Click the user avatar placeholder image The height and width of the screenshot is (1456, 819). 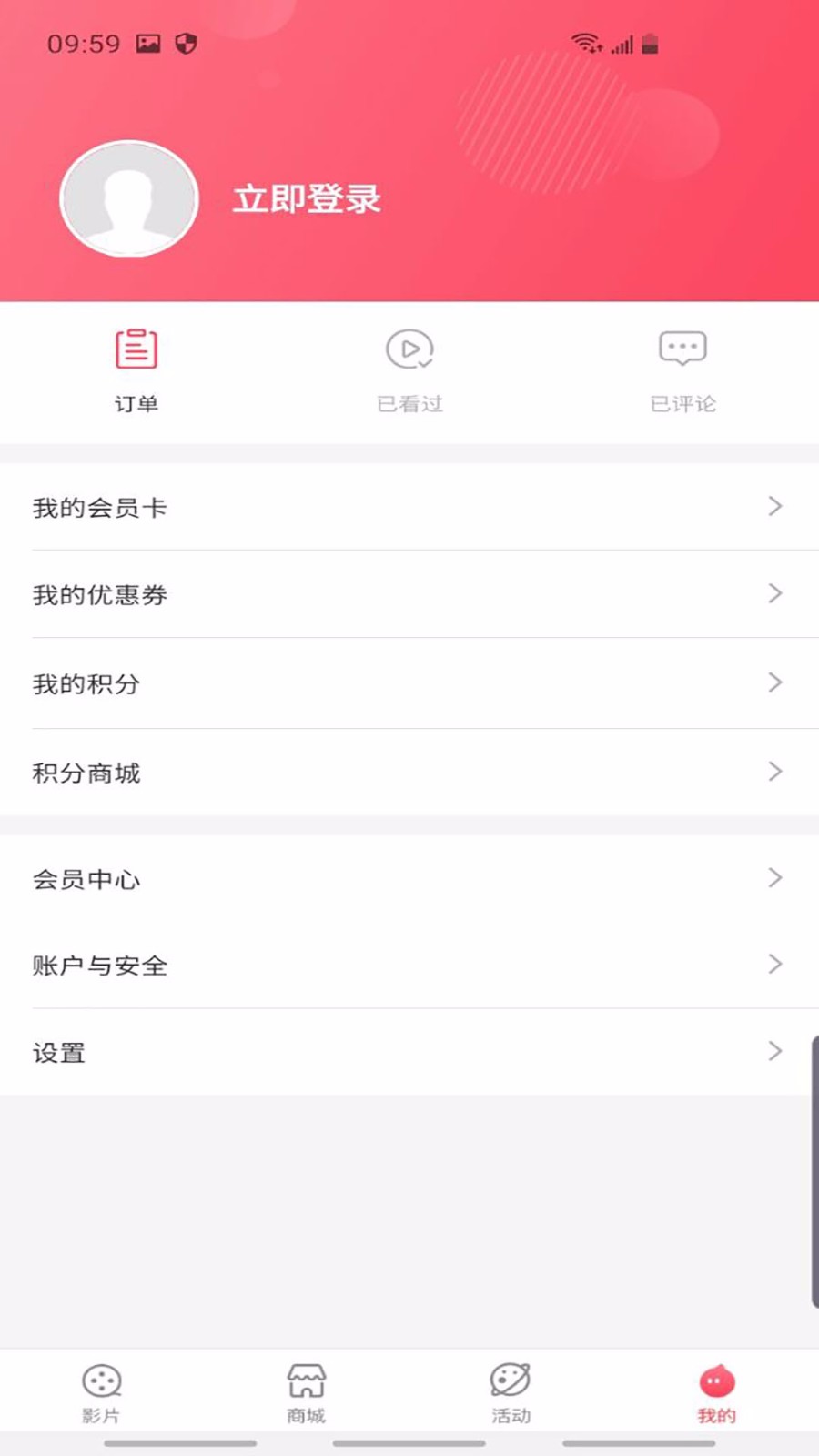click(129, 199)
